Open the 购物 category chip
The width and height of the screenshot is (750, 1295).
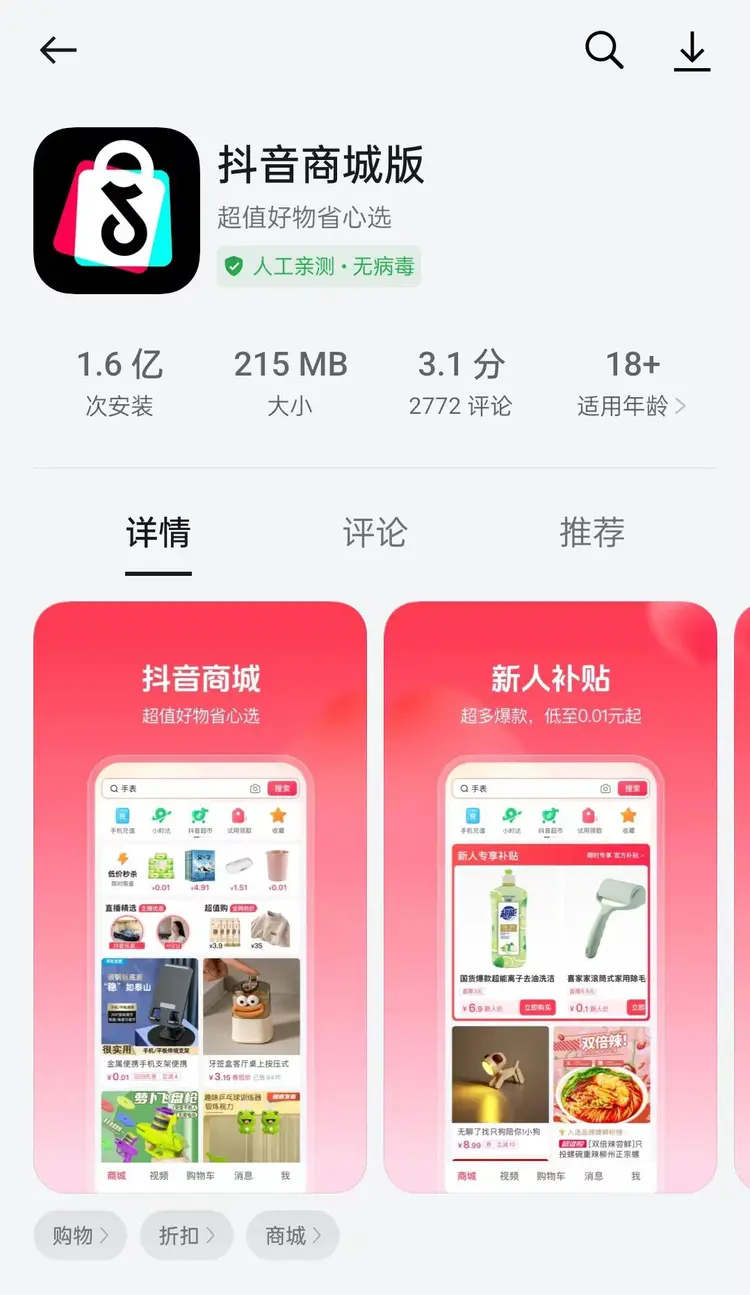click(80, 1236)
